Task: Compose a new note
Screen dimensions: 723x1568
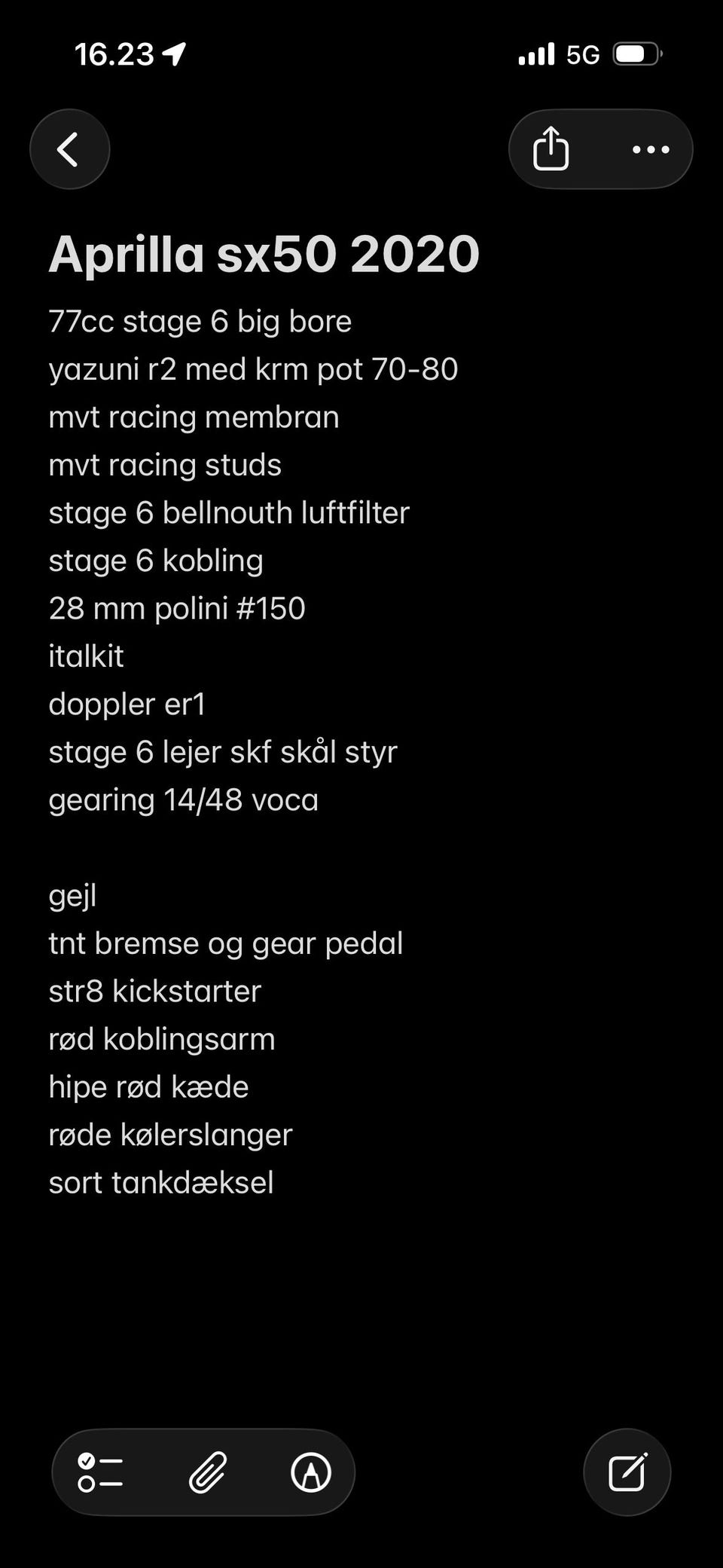Action: point(627,1472)
